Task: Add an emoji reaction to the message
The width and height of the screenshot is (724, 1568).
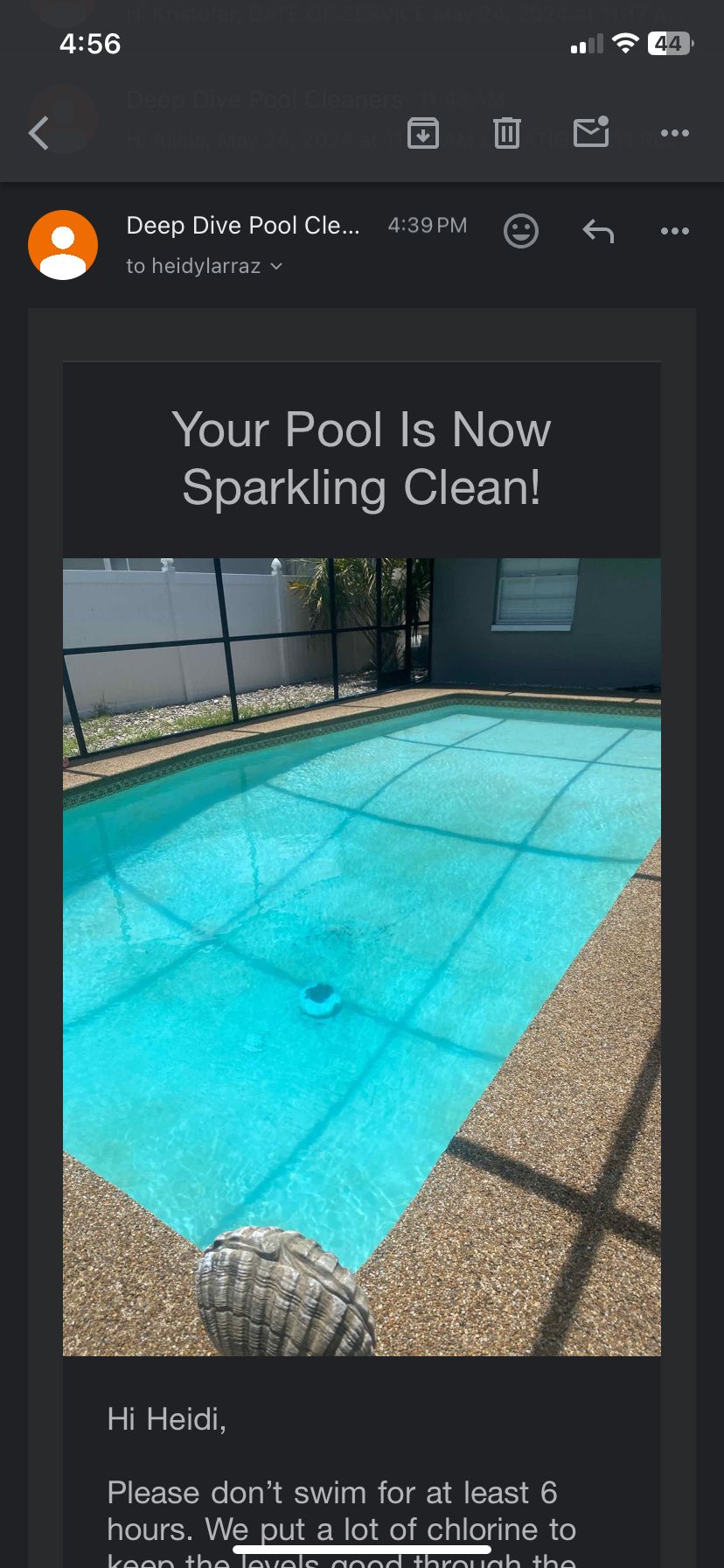Action: tap(521, 231)
